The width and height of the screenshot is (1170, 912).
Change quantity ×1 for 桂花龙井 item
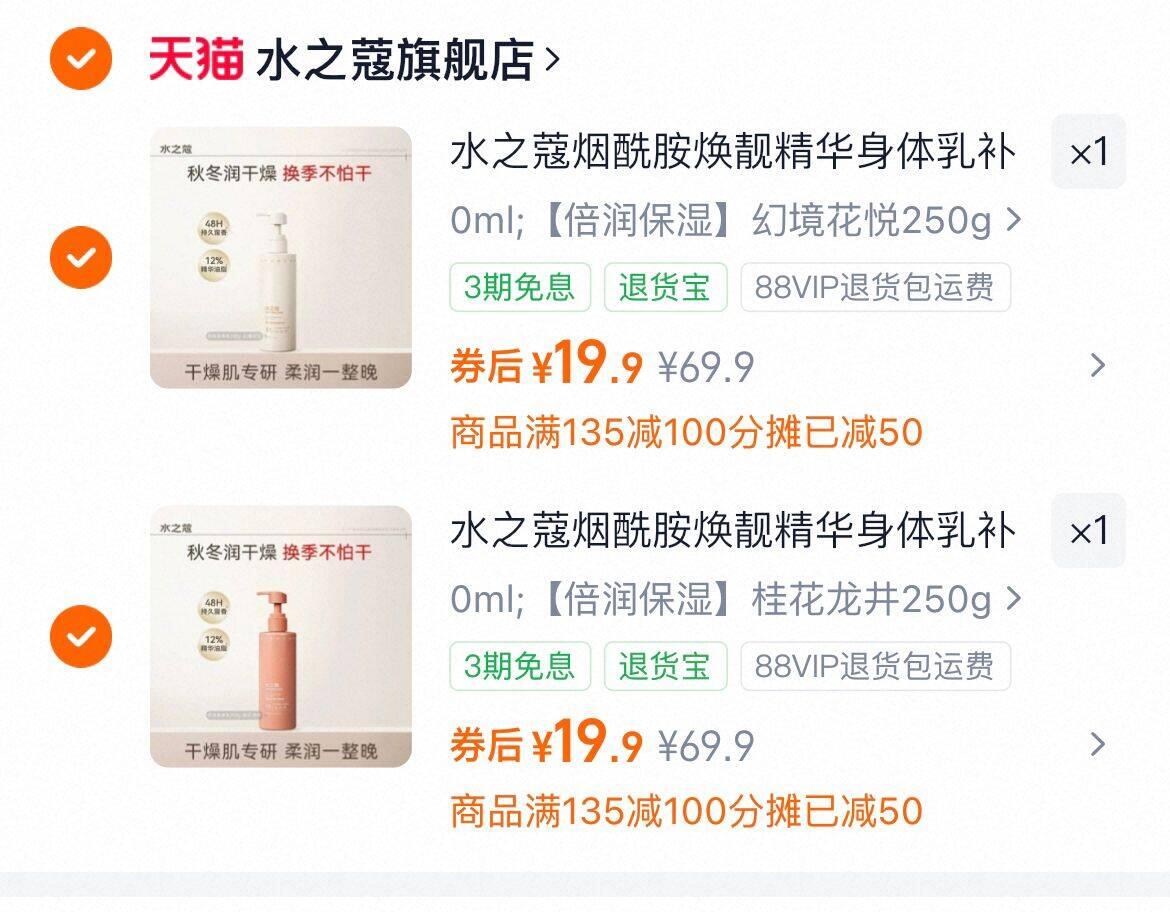[1088, 530]
